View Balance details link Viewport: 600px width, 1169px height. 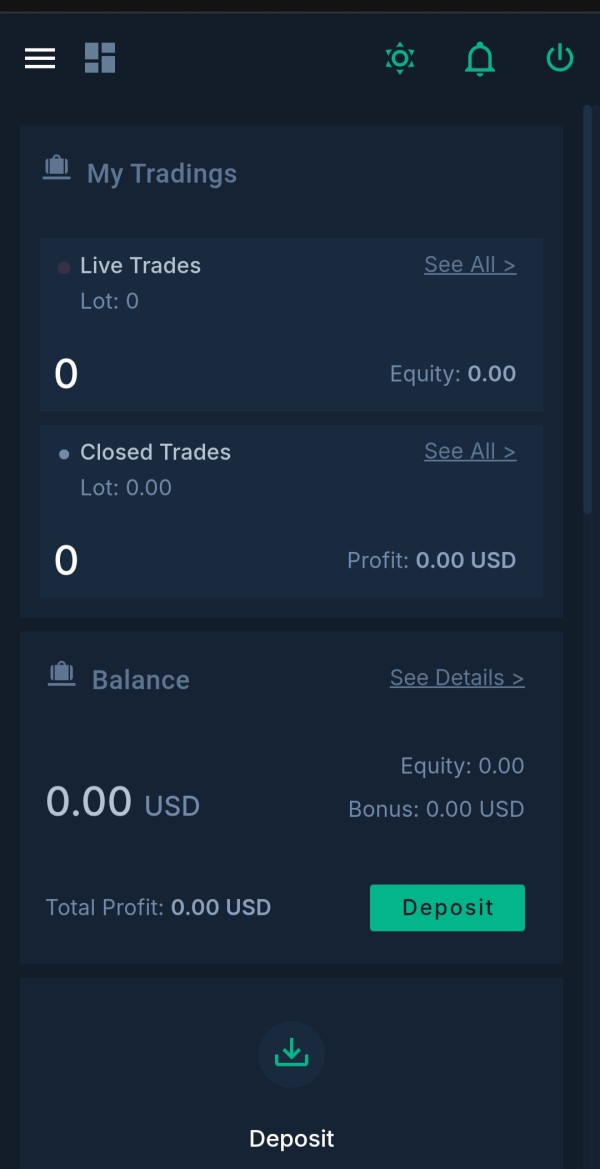457,678
